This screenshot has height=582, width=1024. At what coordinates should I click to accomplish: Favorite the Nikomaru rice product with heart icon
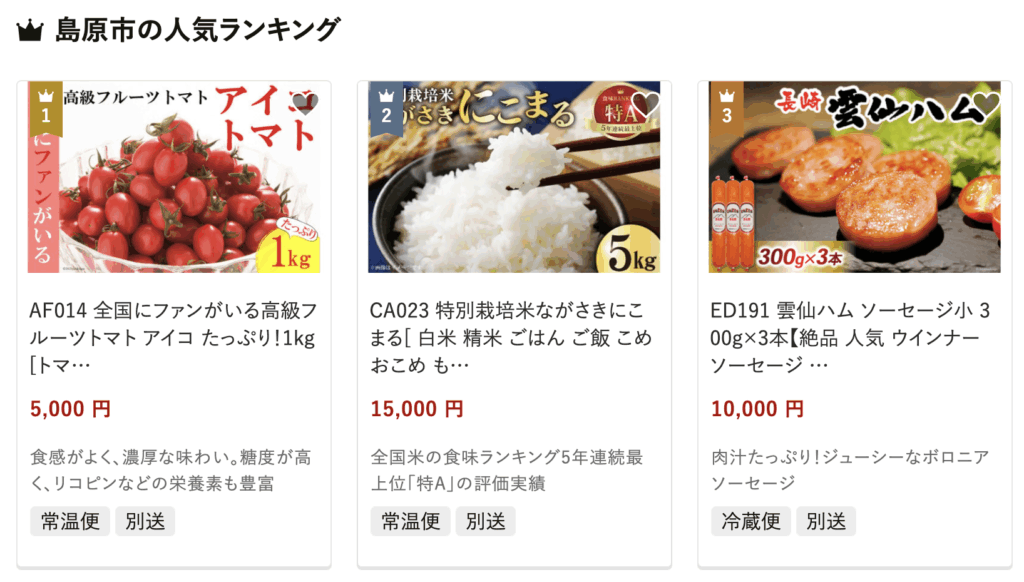click(x=646, y=104)
